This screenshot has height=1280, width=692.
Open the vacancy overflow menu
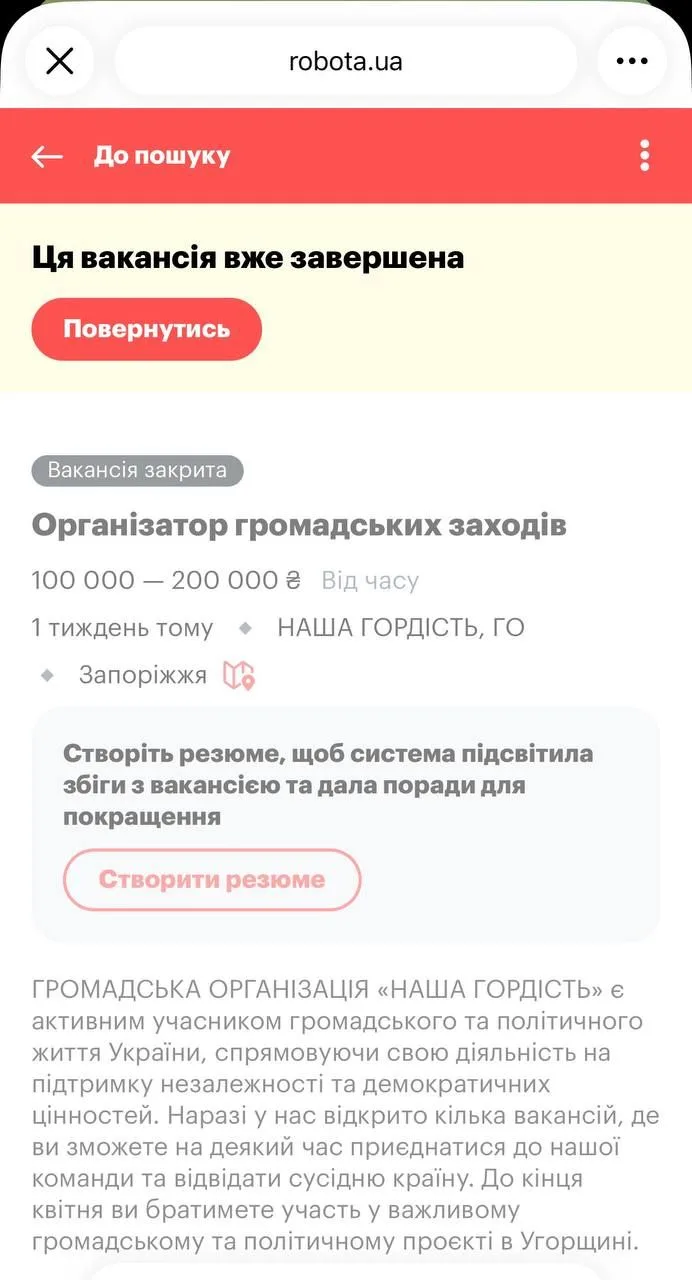(645, 156)
